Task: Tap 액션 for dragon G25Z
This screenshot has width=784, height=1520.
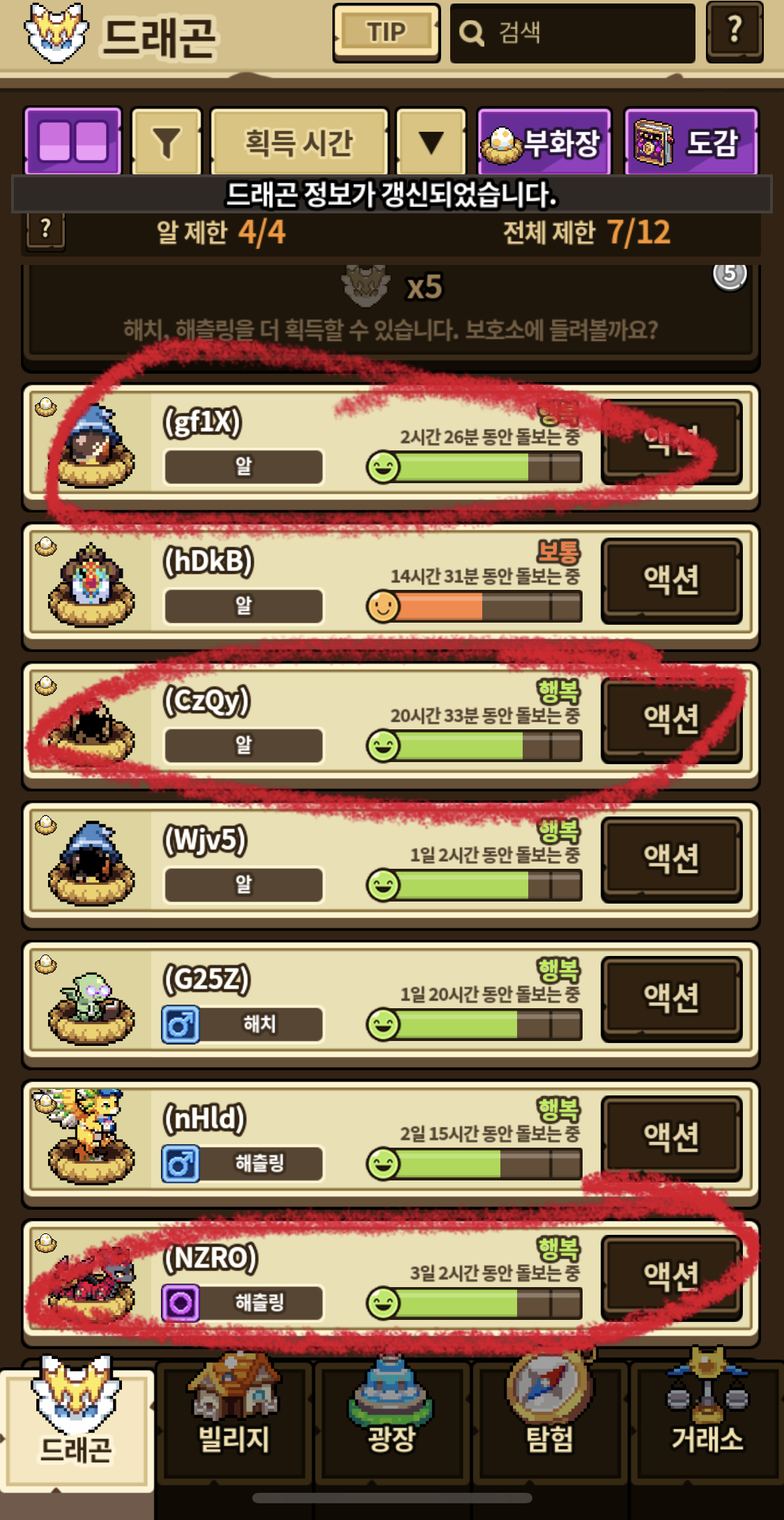Action: pyautogui.click(x=671, y=998)
